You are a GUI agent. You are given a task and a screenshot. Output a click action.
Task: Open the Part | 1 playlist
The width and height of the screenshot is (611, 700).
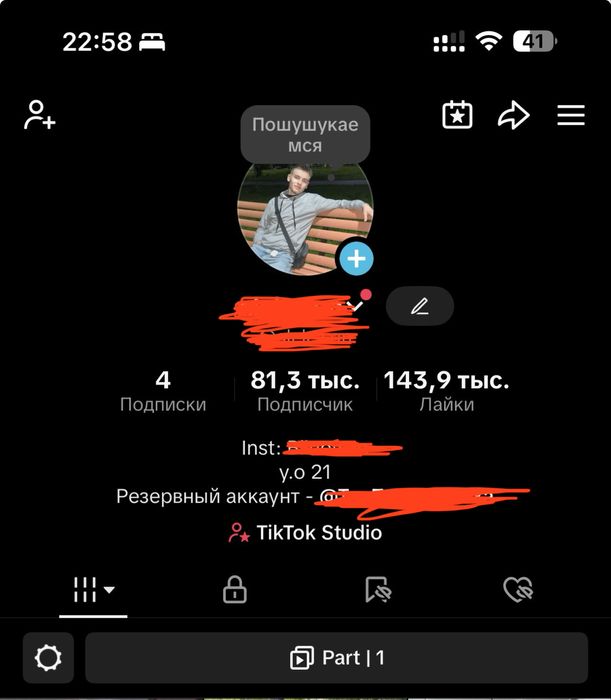[x=337, y=658]
